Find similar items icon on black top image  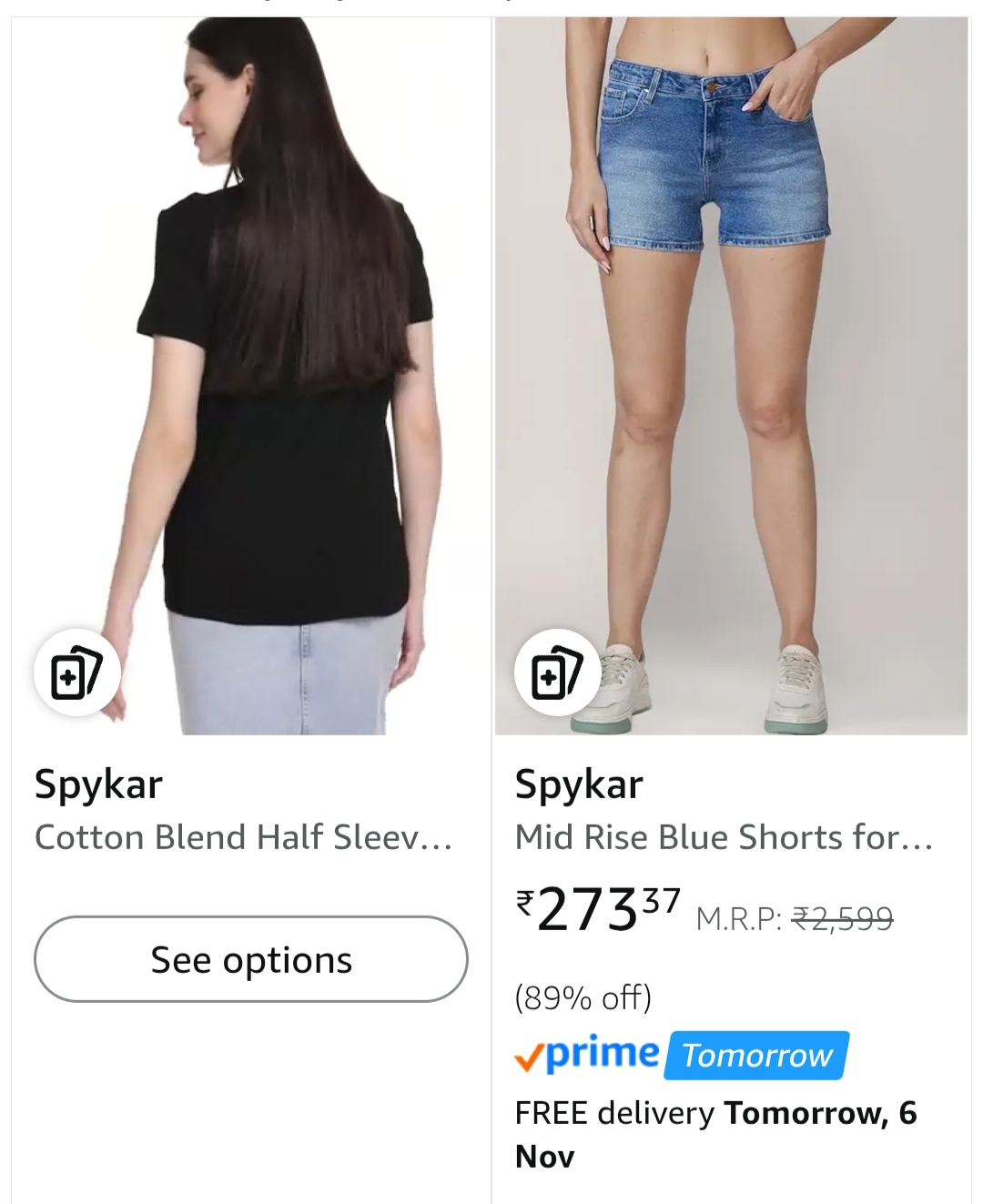[76, 673]
